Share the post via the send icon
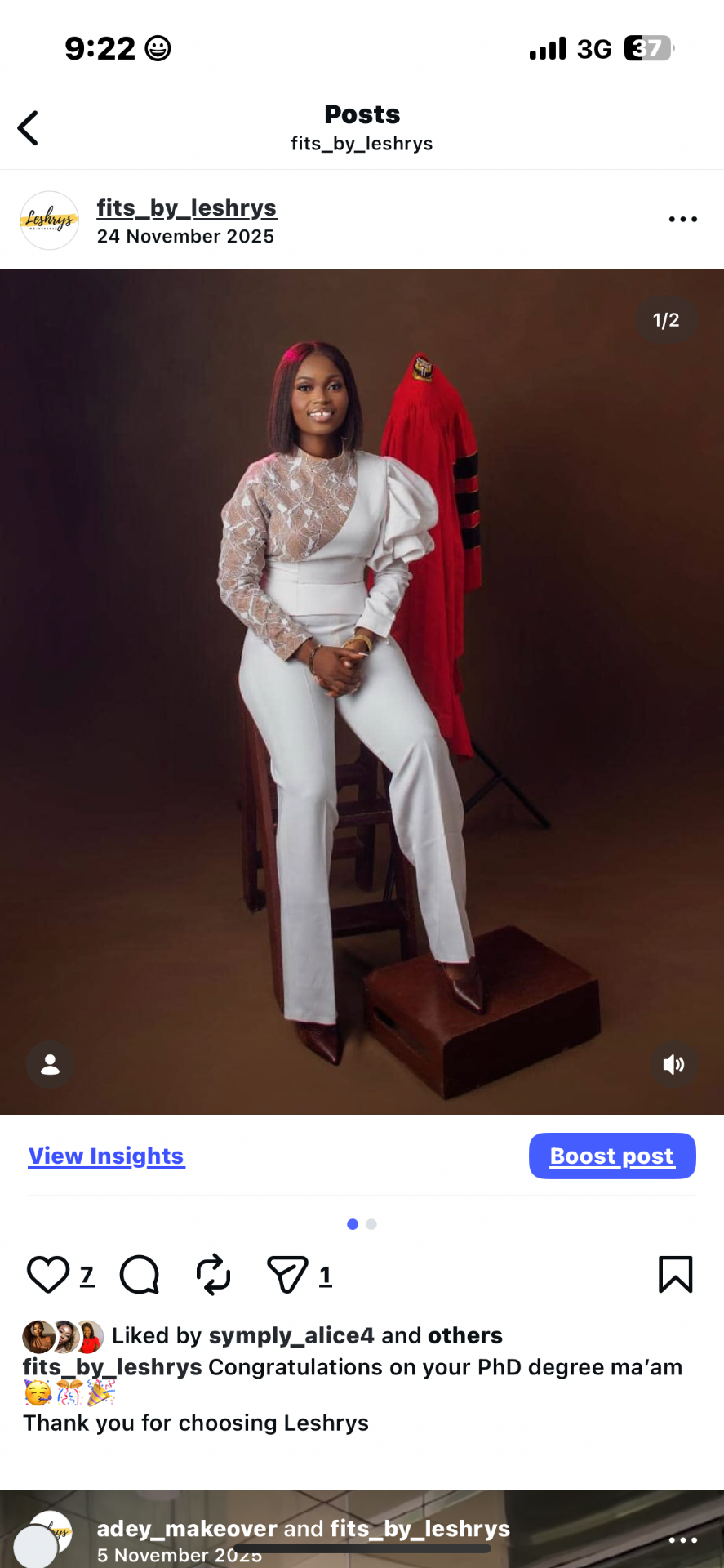 pyautogui.click(x=287, y=1275)
